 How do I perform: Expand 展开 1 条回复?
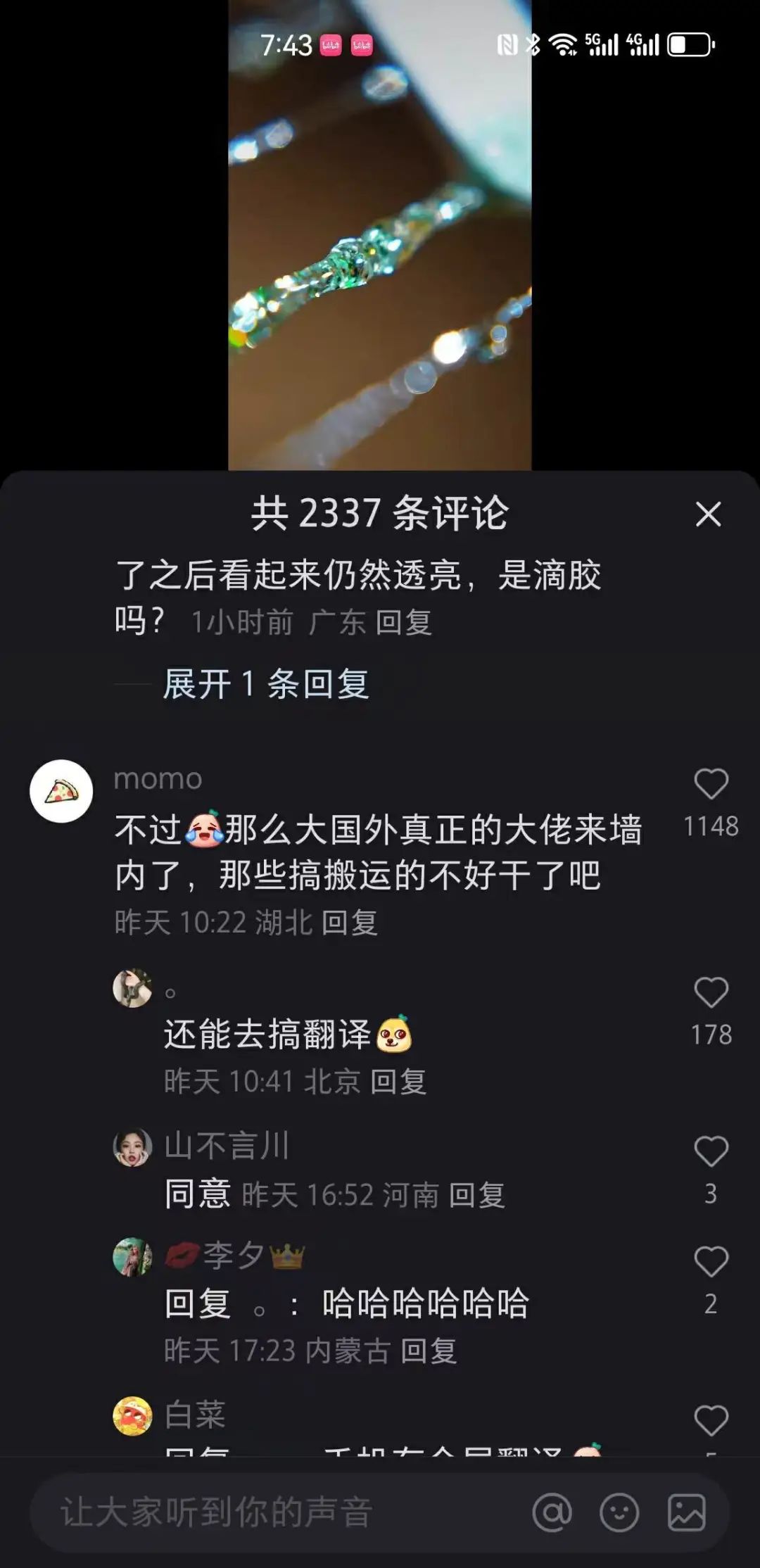(x=265, y=684)
